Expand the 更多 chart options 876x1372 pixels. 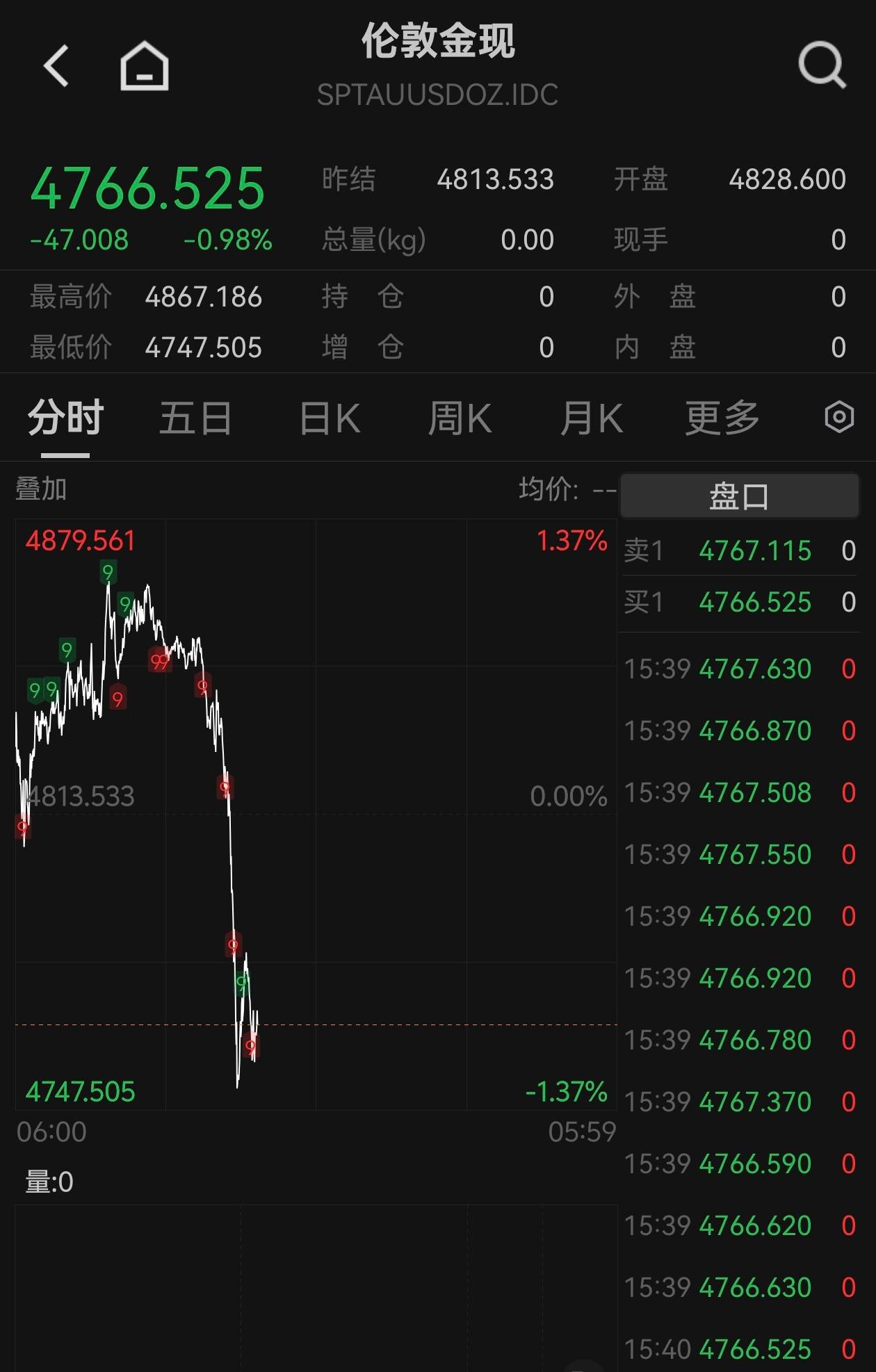click(x=722, y=418)
